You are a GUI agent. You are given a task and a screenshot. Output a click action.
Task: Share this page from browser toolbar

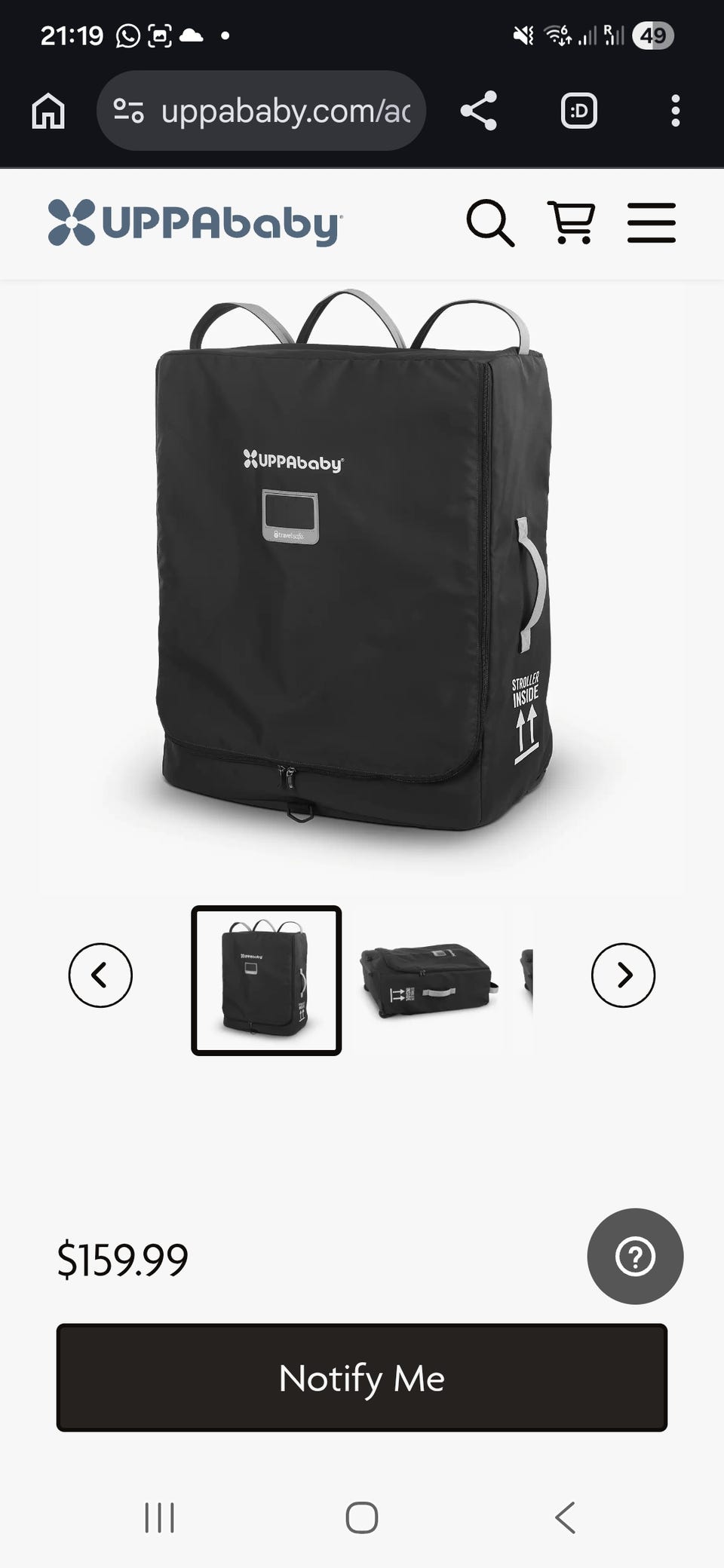[x=479, y=111]
